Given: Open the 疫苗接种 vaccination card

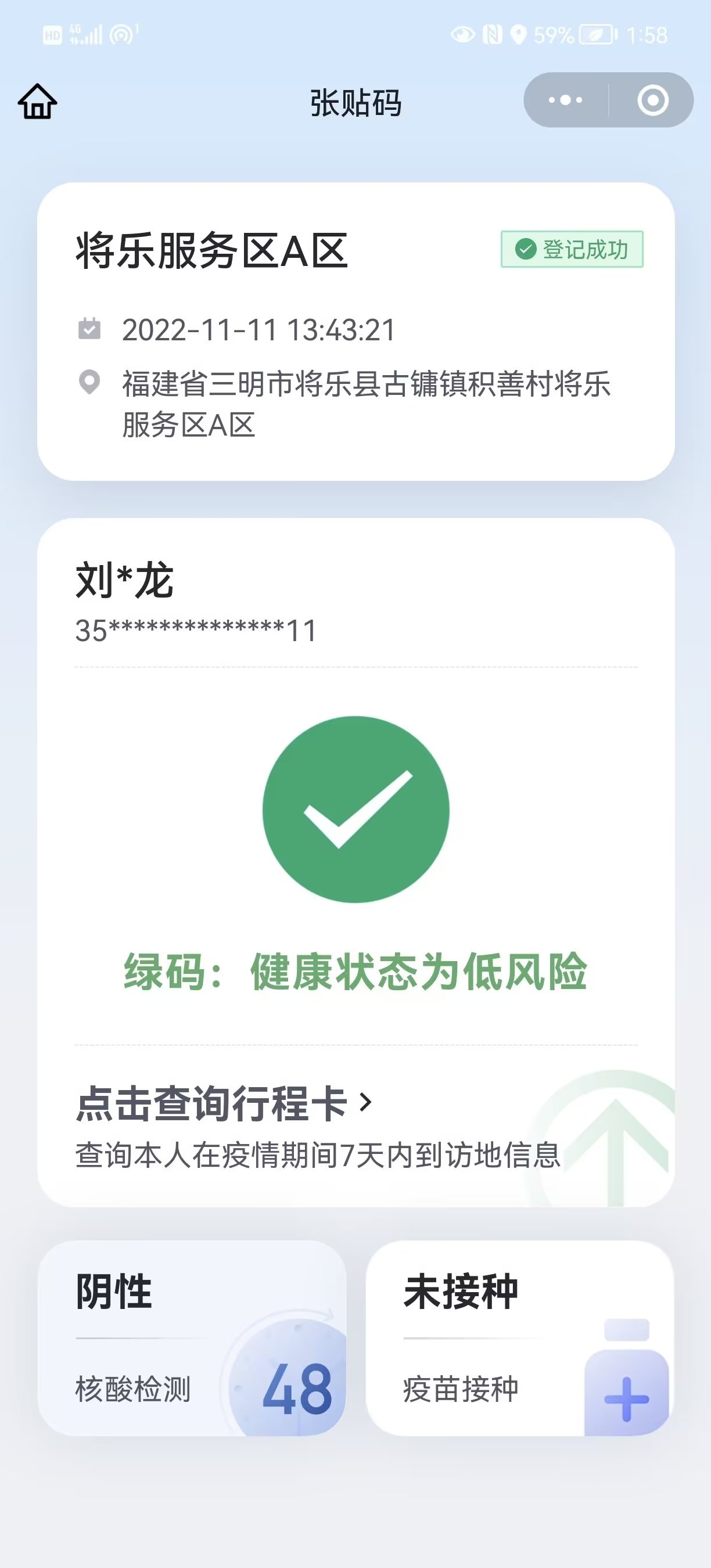Looking at the screenshot, I should [x=520, y=1338].
